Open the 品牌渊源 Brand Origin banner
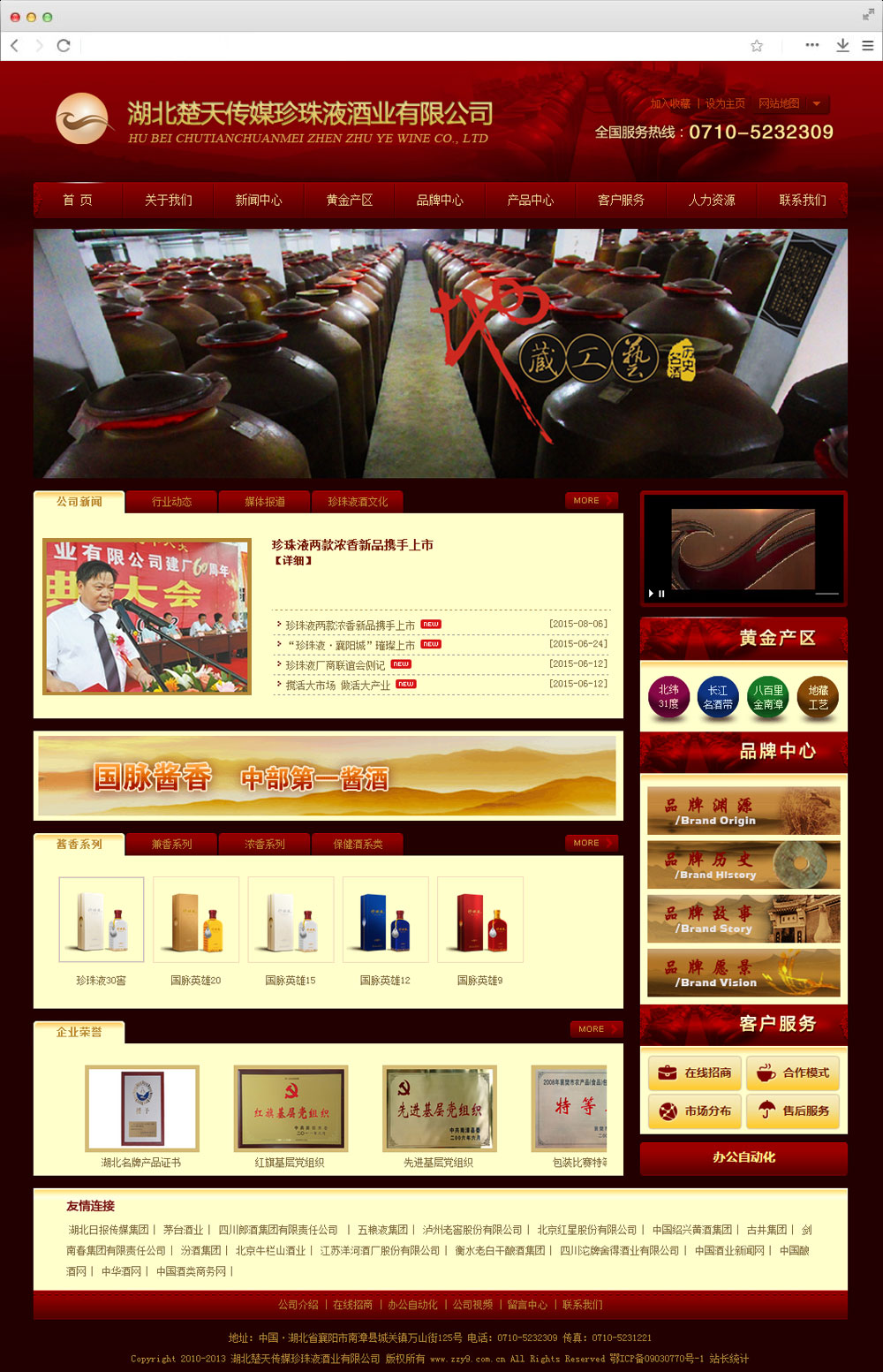Screen dimensions: 883x1372 point(743,811)
